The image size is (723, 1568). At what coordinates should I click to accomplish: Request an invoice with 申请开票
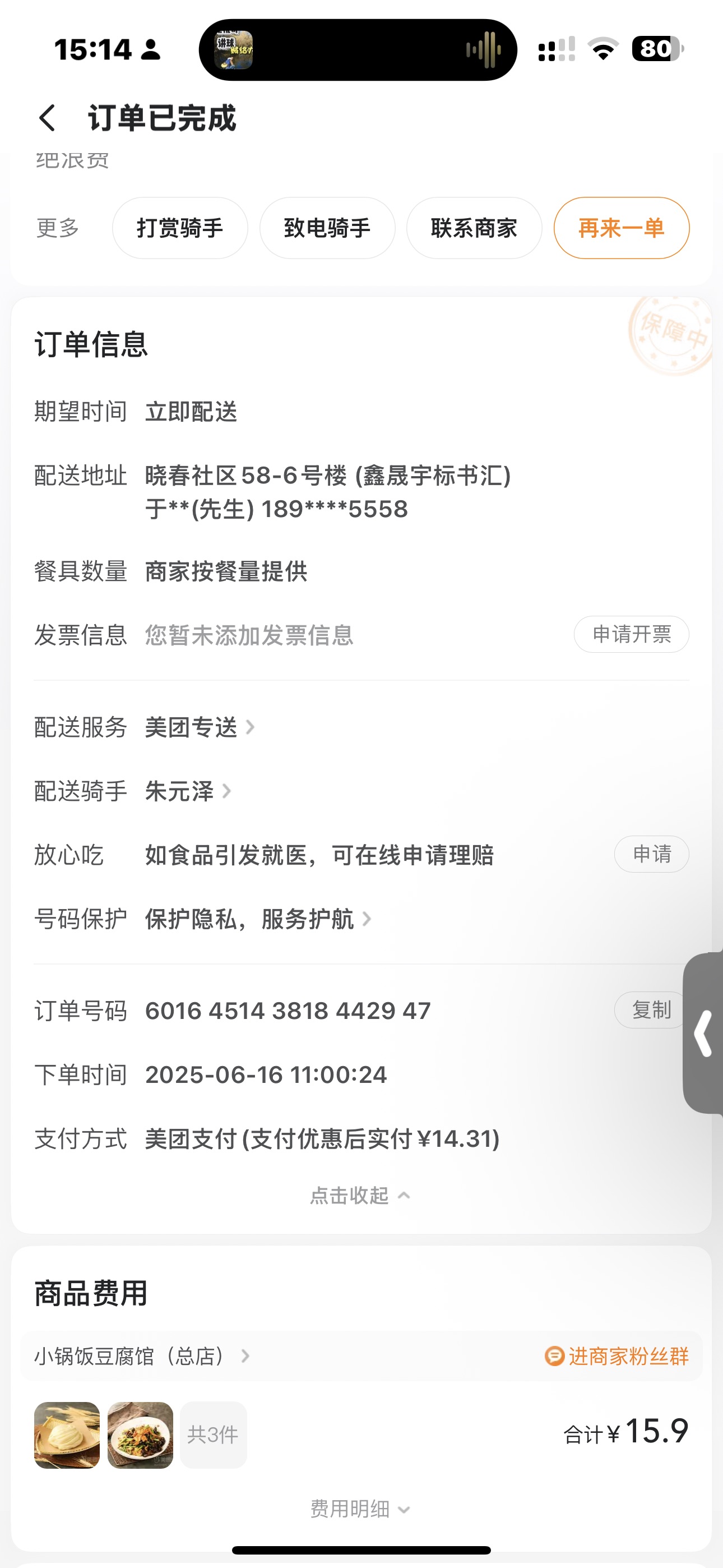(631, 634)
